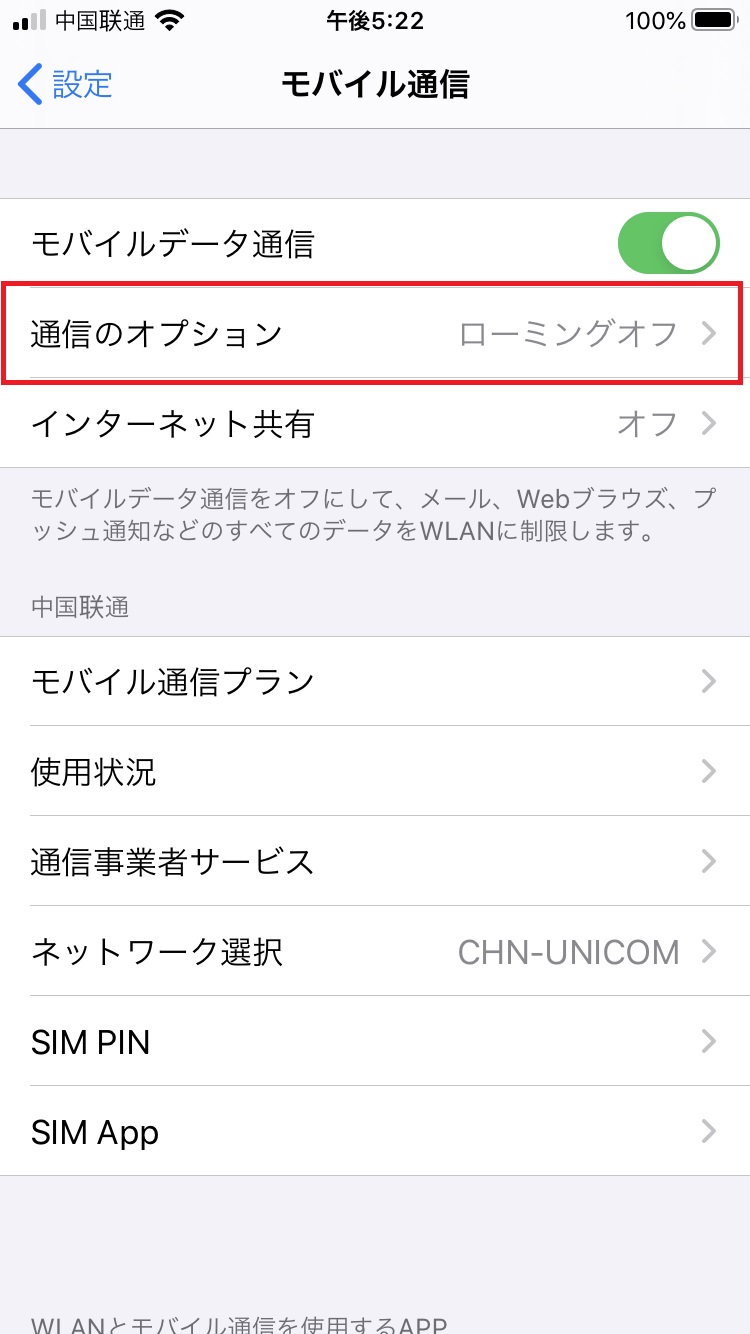
Task: Open インターネット共有 settings
Action: [375, 423]
